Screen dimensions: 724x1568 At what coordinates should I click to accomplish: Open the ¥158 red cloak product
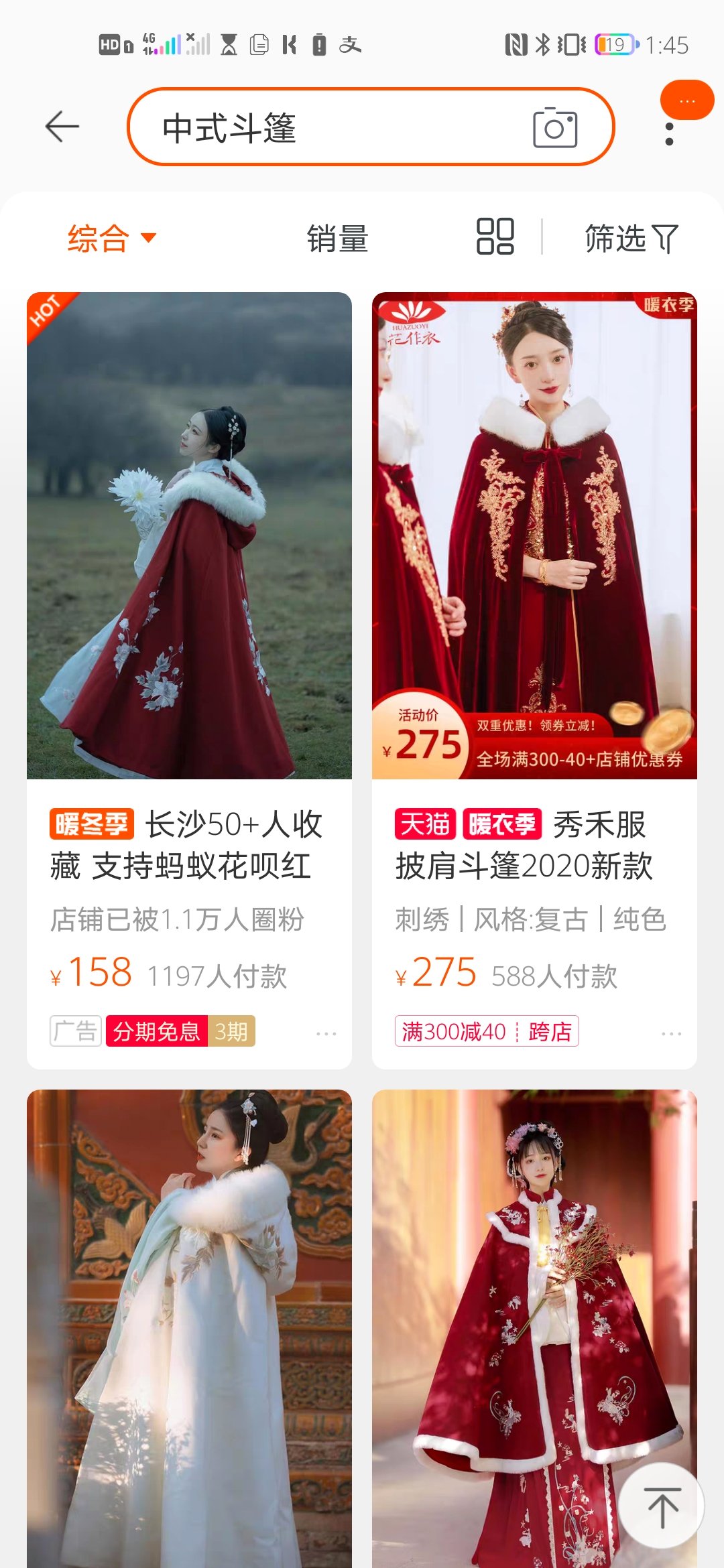(x=189, y=536)
